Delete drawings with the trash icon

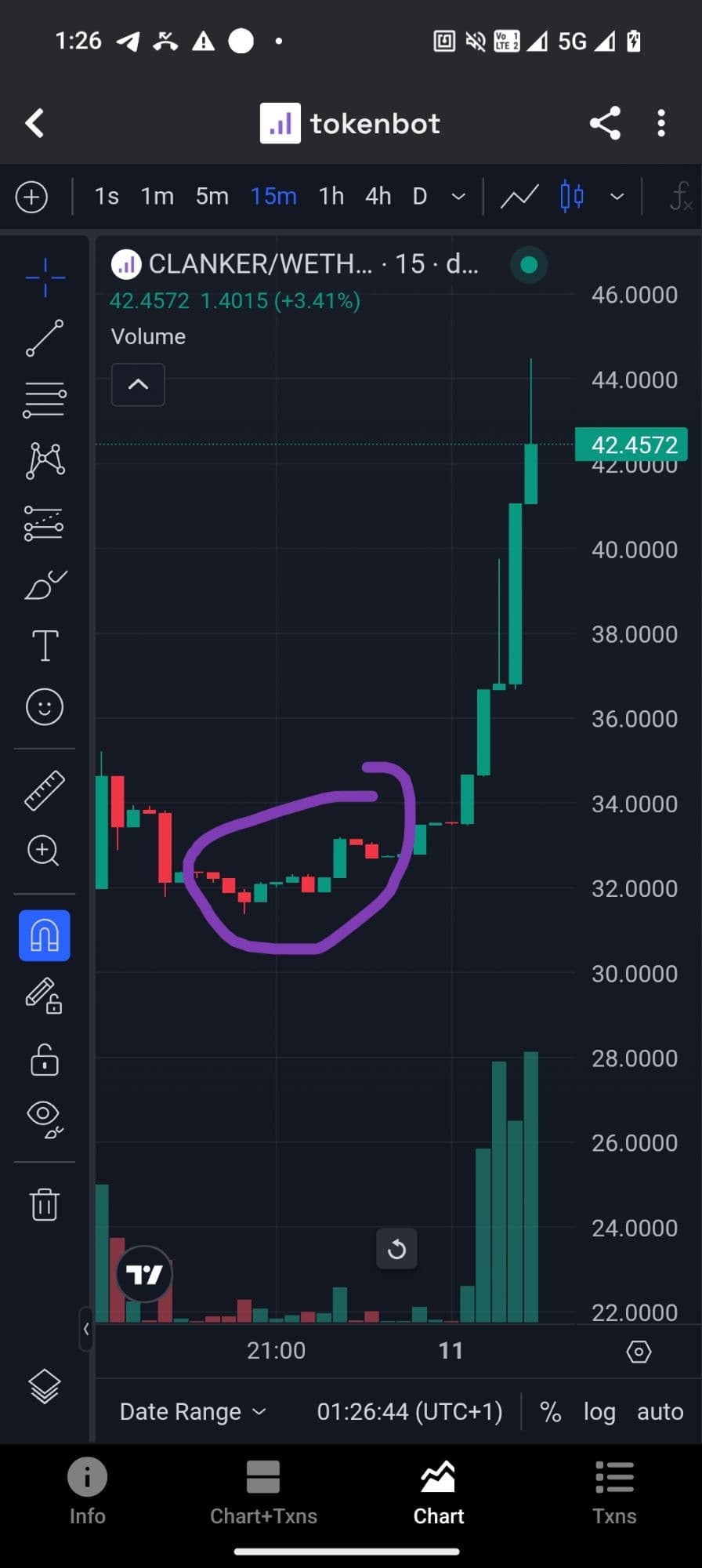click(x=45, y=1204)
